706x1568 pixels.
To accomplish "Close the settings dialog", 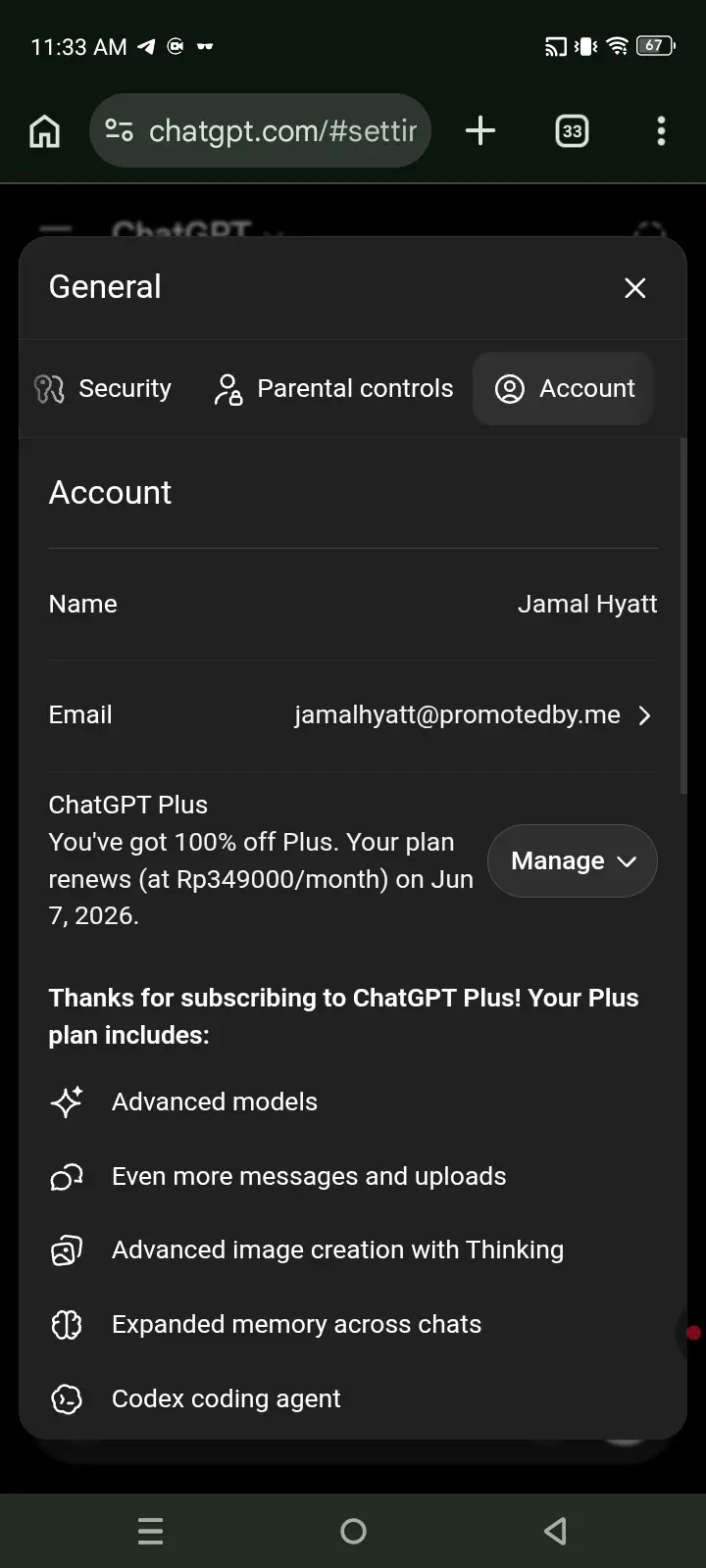I will point(635,287).
